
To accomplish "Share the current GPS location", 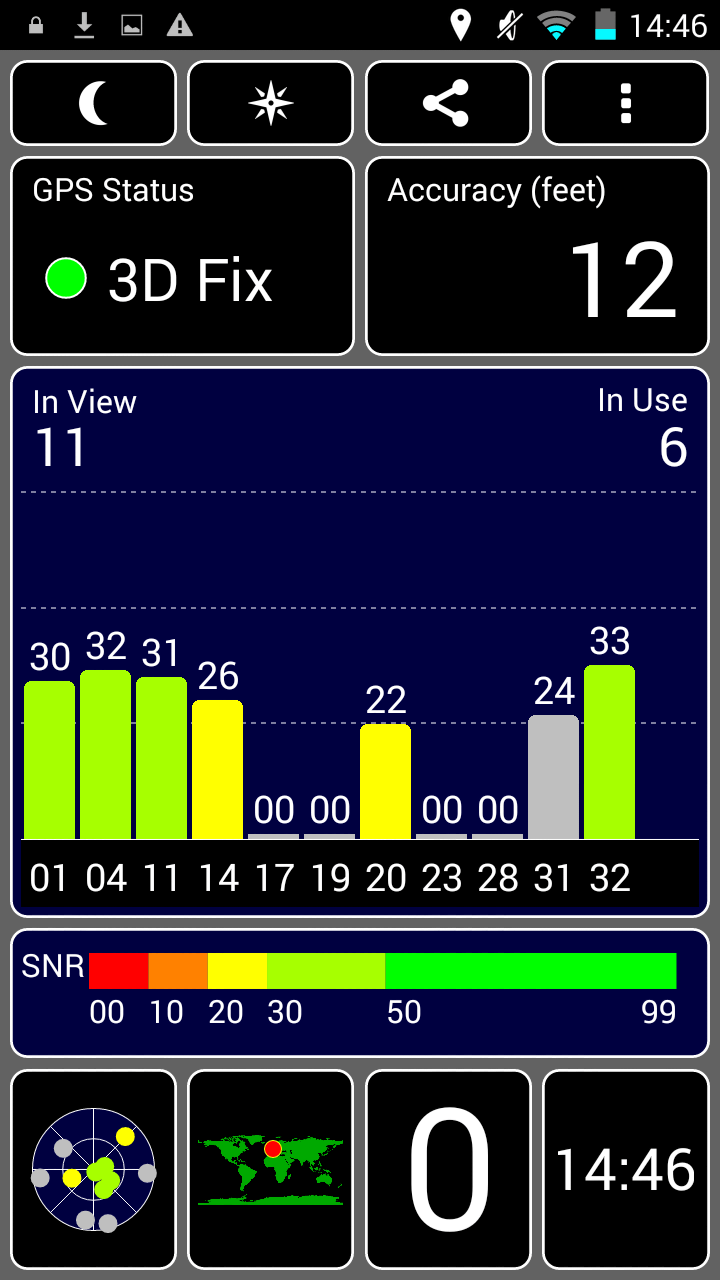I will (x=448, y=103).
